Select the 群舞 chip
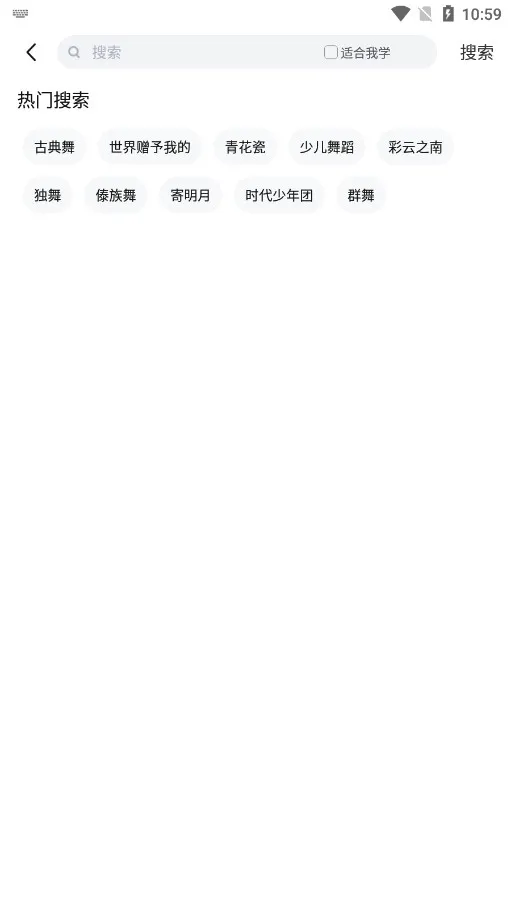The image size is (511, 908). (361, 195)
